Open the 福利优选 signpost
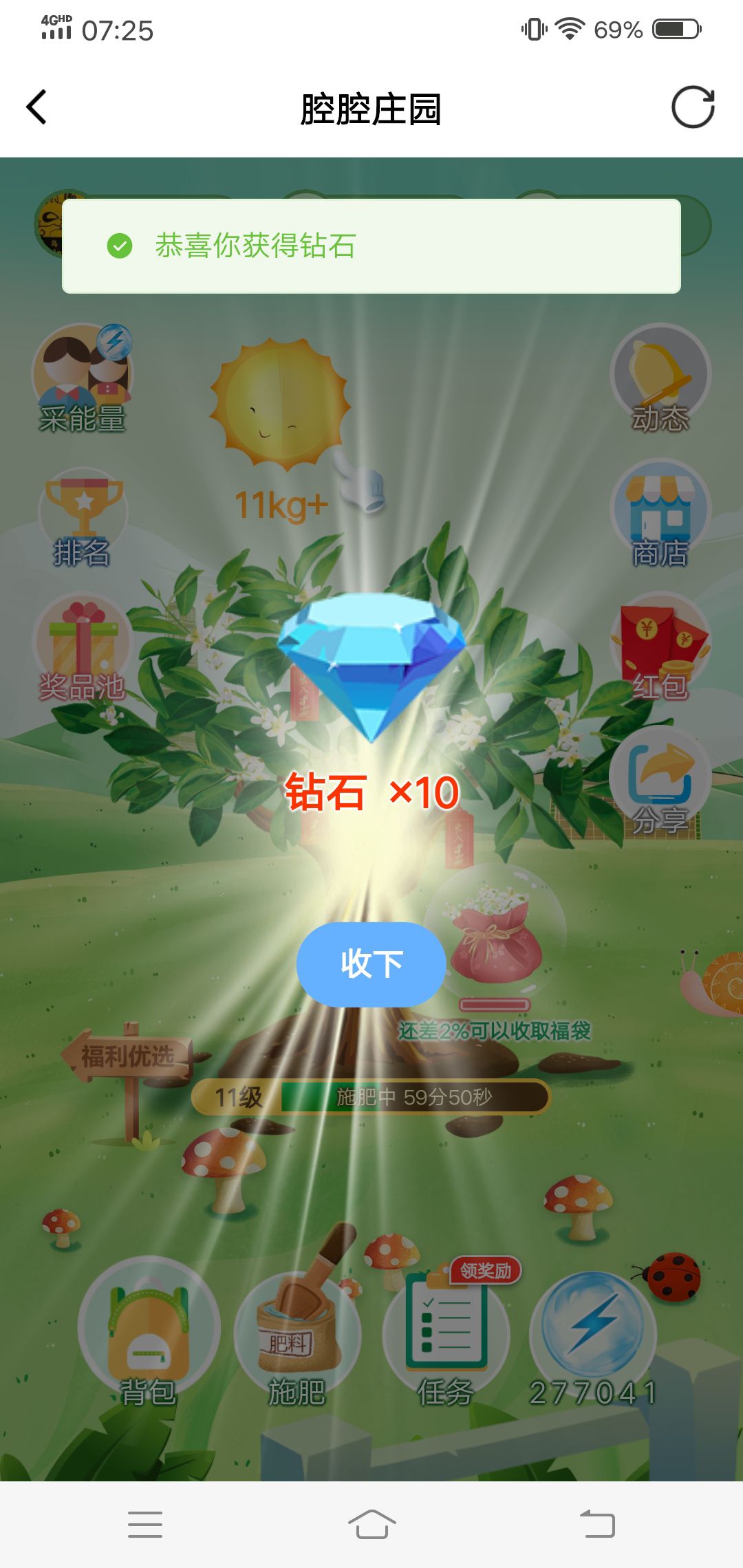The image size is (743, 1568). 128,1056
